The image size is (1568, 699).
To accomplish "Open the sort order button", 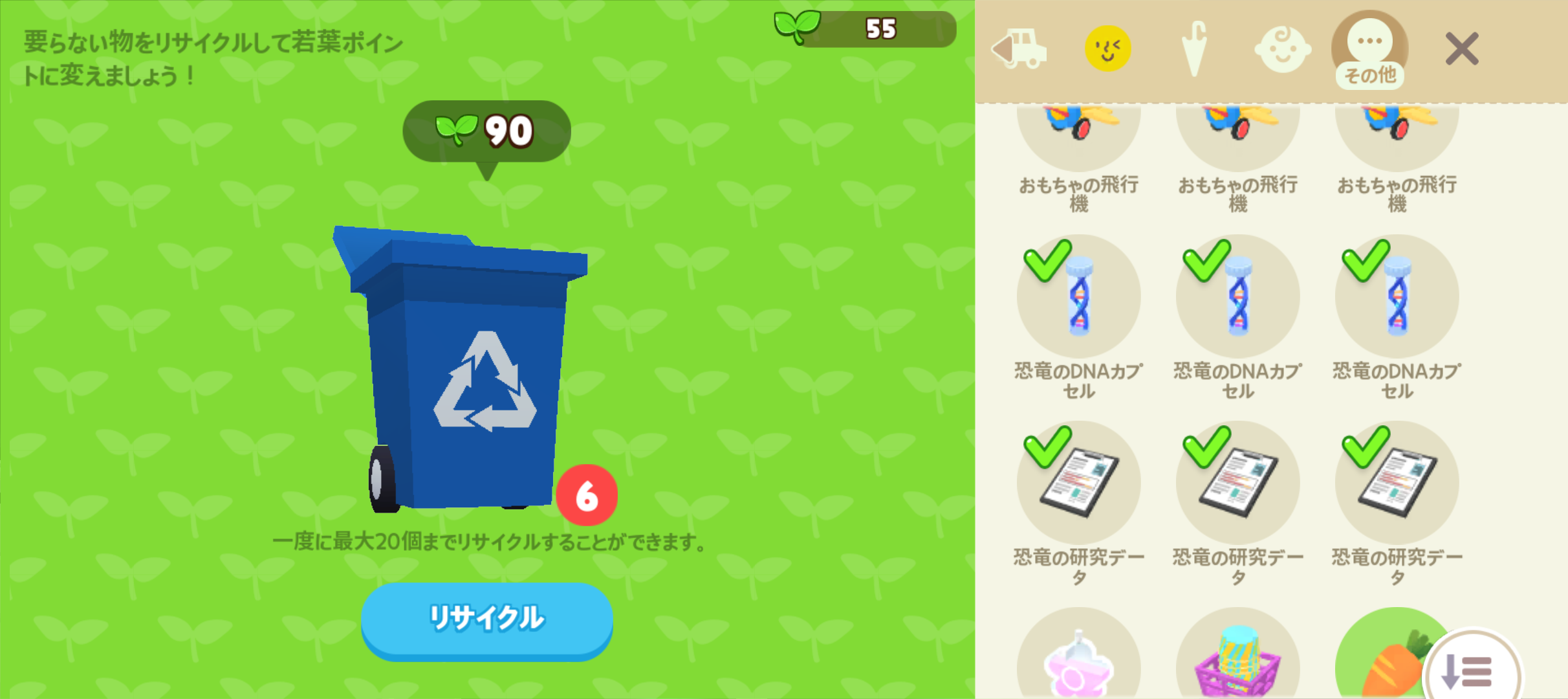I will point(1472,671).
